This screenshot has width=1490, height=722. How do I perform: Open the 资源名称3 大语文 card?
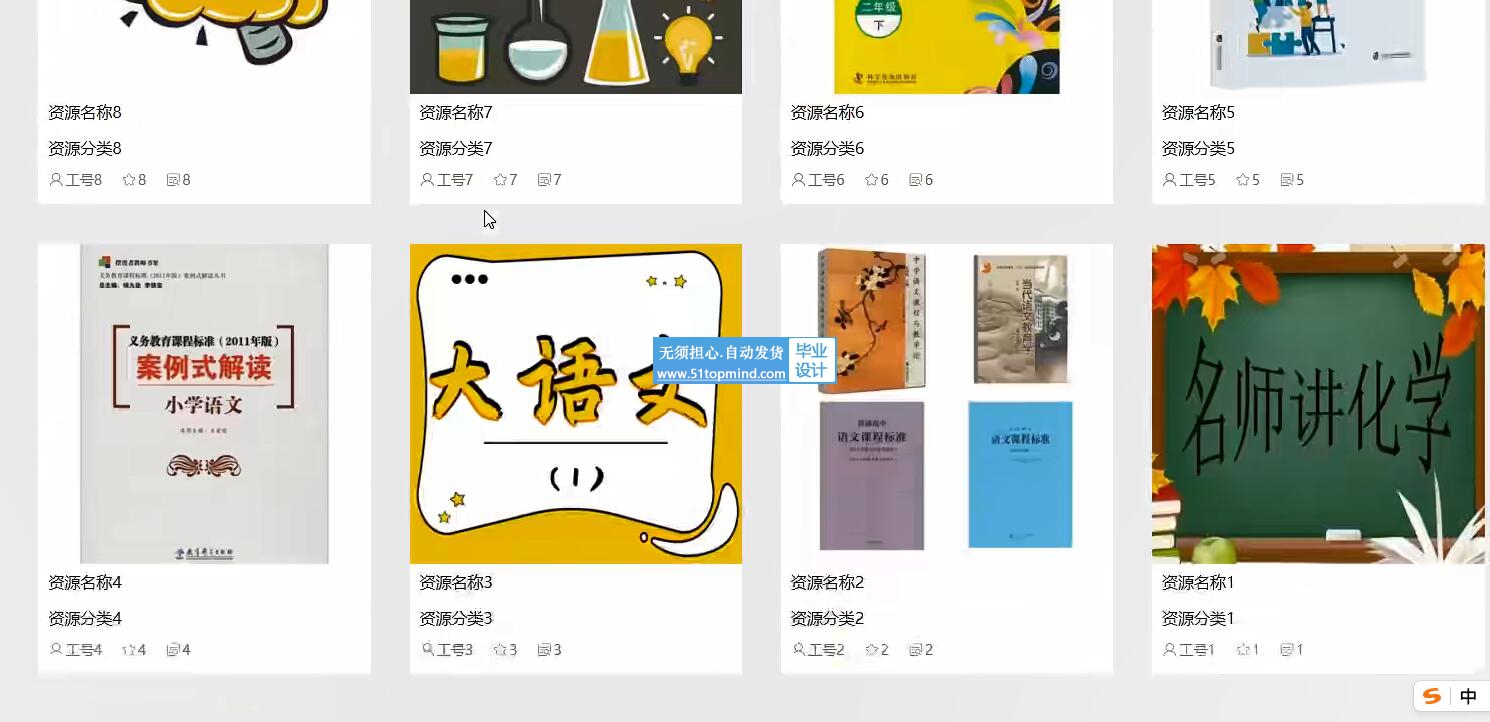[x=575, y=404]
